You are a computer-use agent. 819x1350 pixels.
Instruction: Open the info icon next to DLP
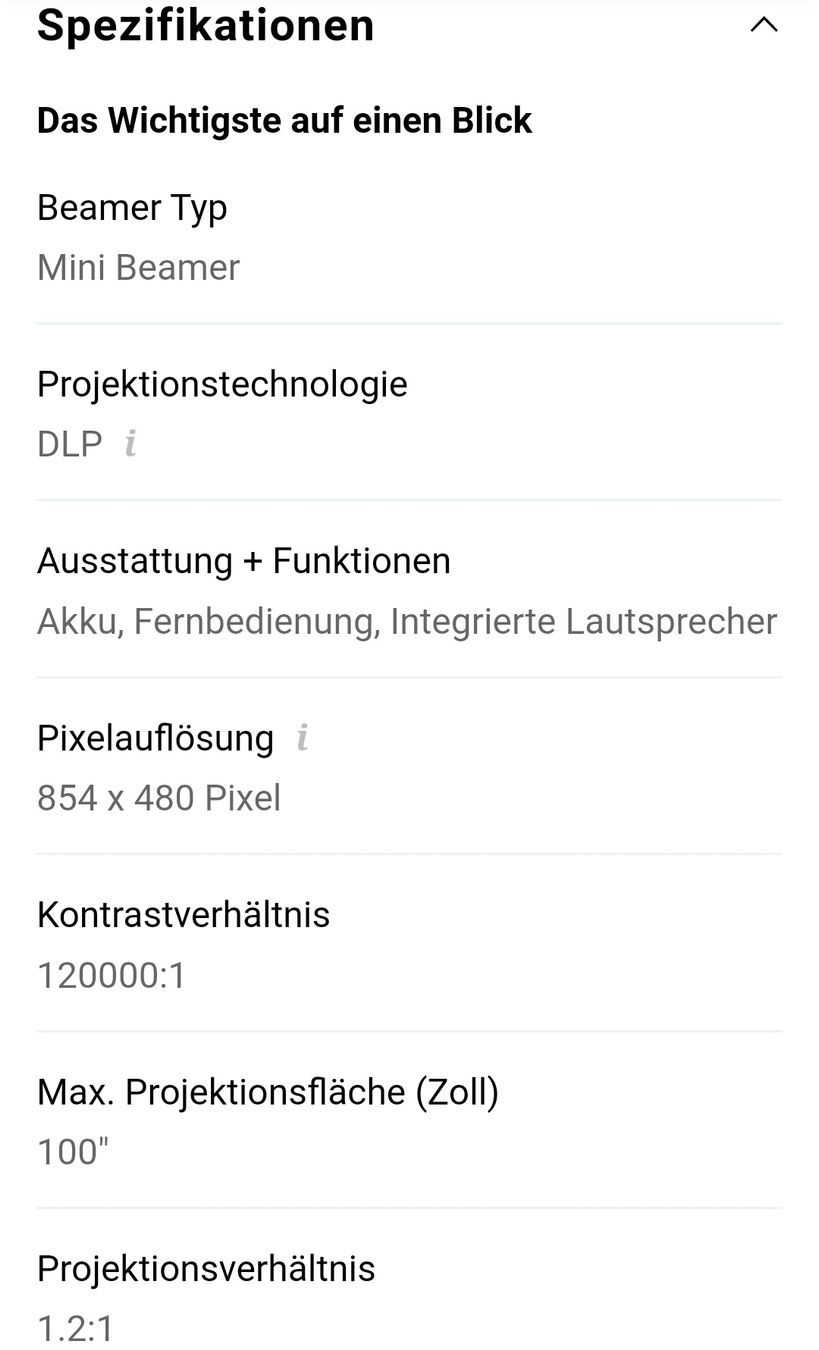130,443
